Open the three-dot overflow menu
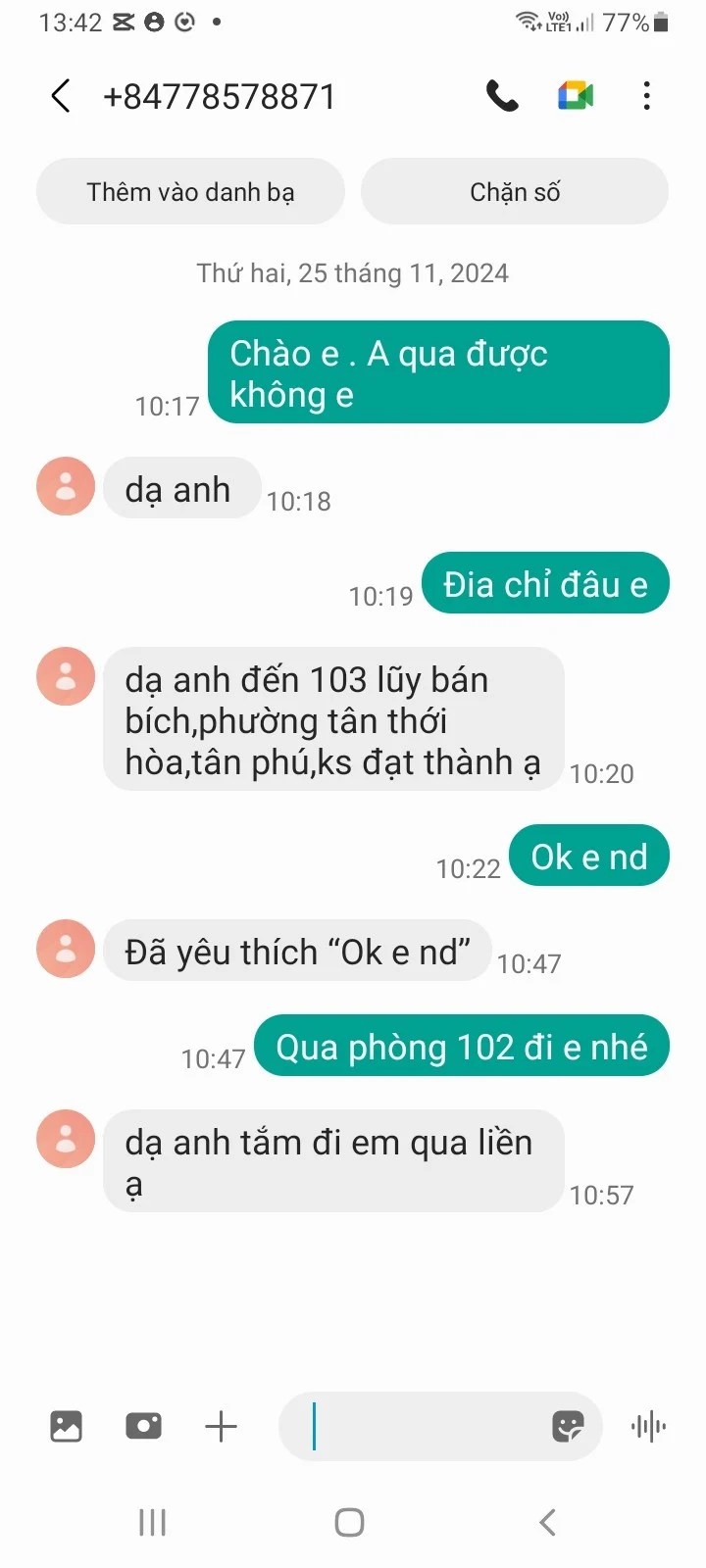 [646, 96]
